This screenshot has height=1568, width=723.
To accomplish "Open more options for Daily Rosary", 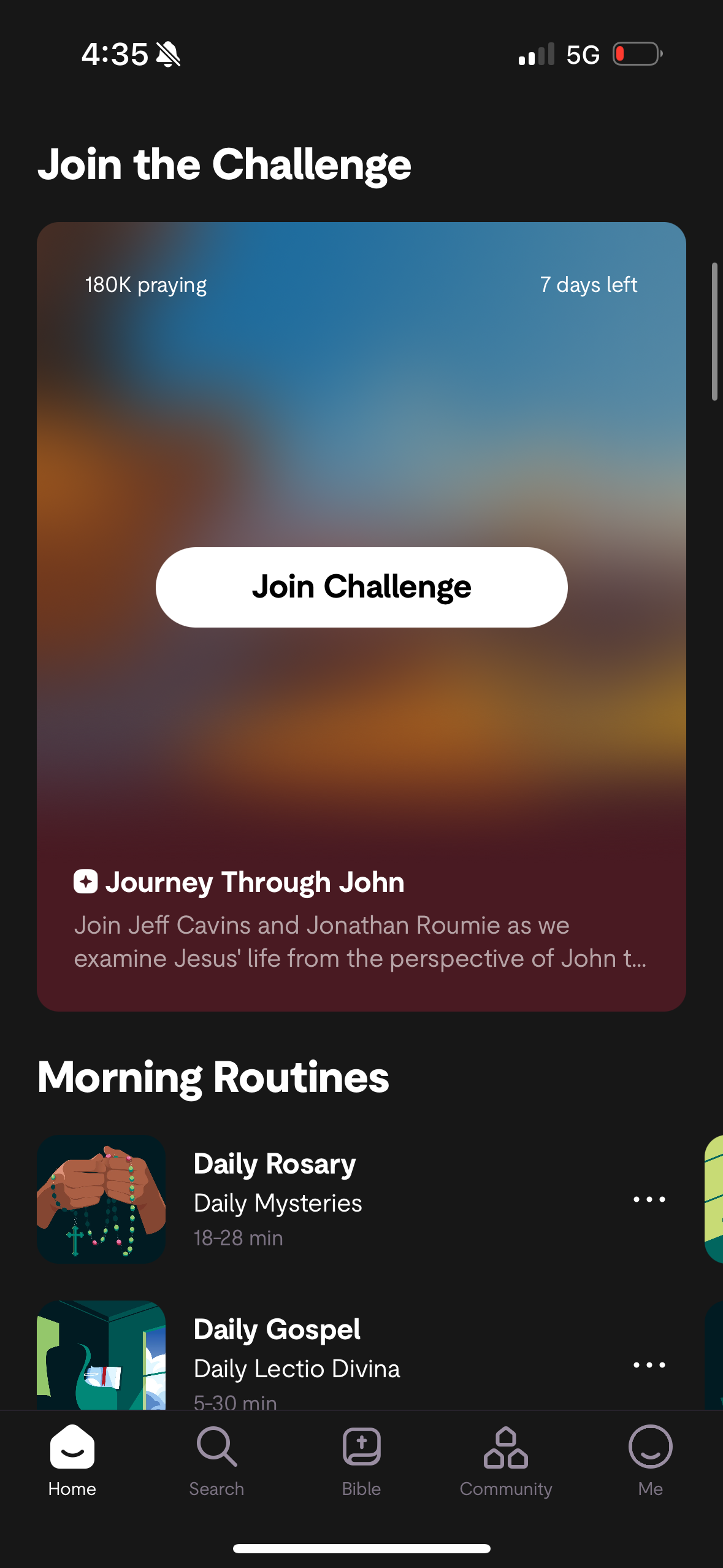I will [649, 1199].
